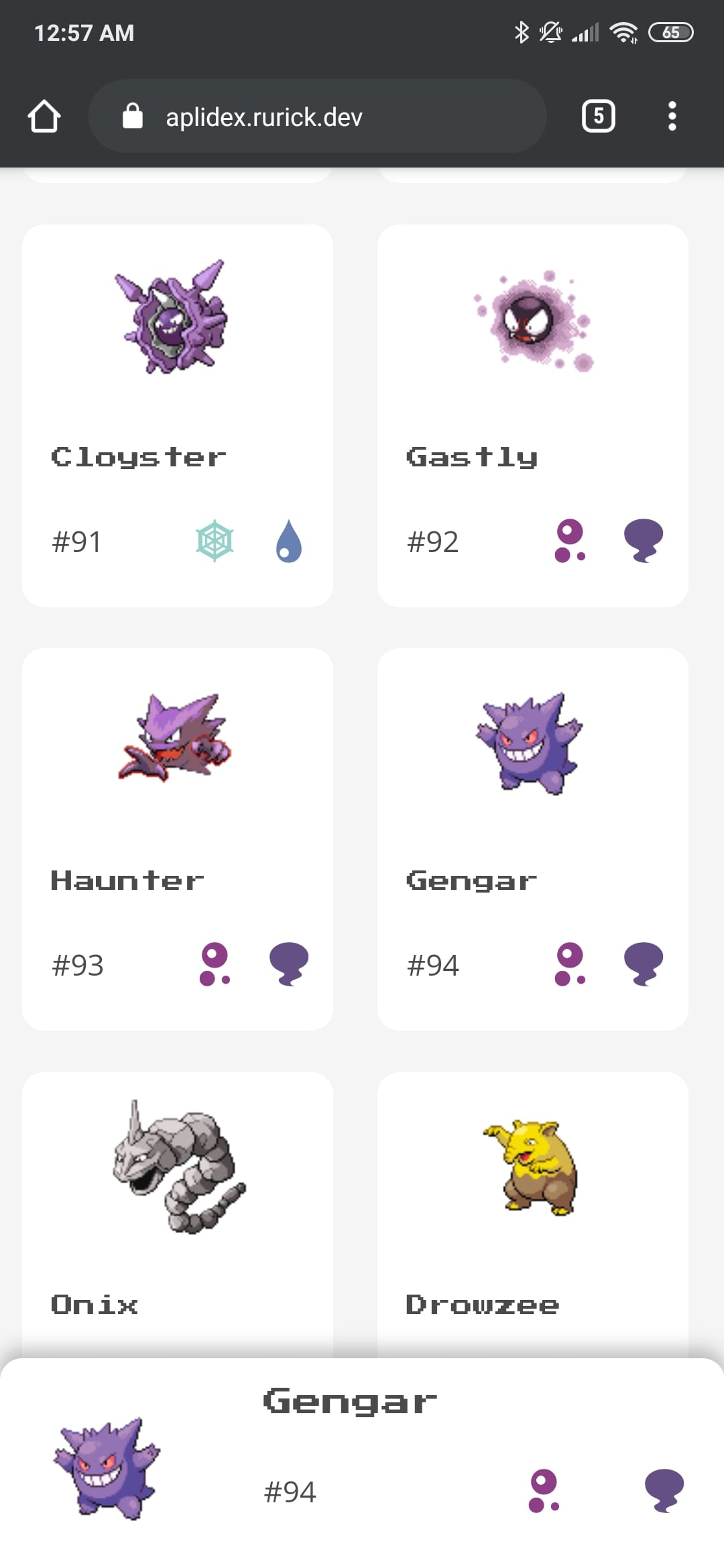Select the Onix card
This screenshot has width=724, height=1568.
click(x=178, y=1213)
